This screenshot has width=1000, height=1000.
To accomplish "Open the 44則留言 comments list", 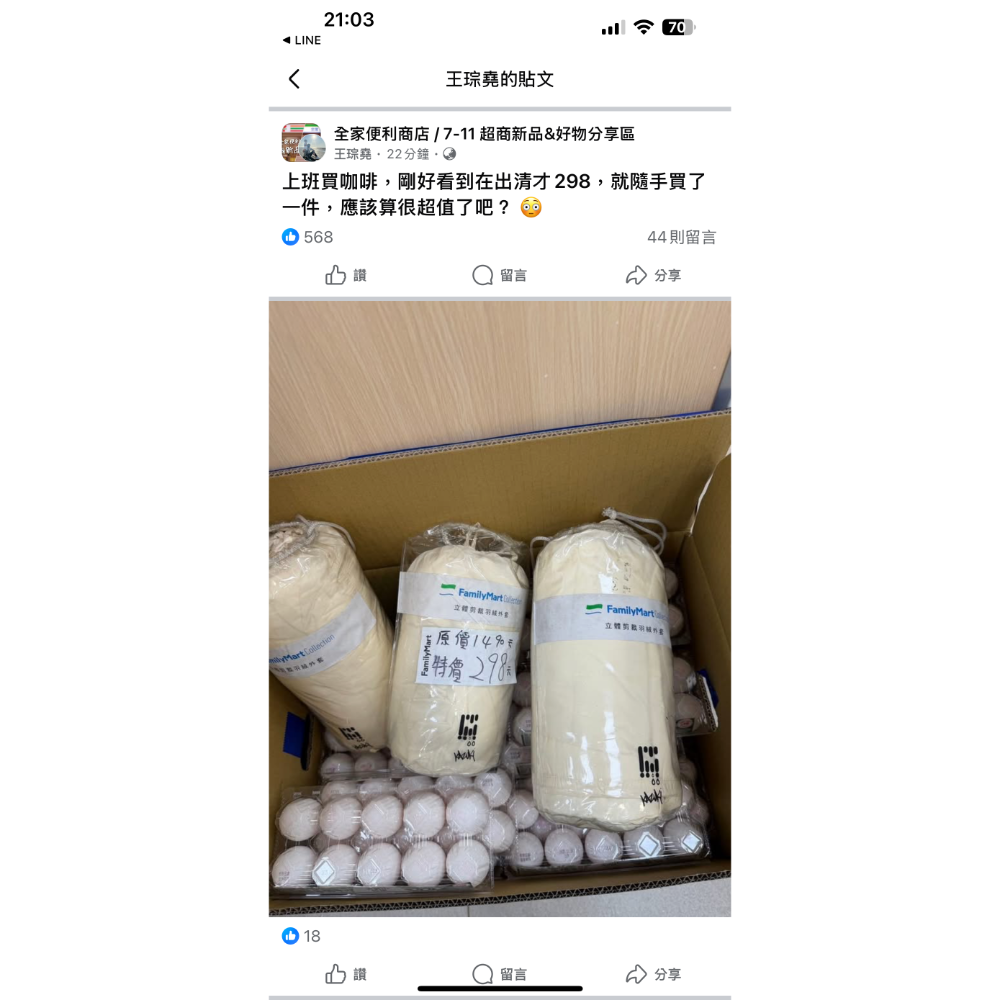I will [681, 237].
